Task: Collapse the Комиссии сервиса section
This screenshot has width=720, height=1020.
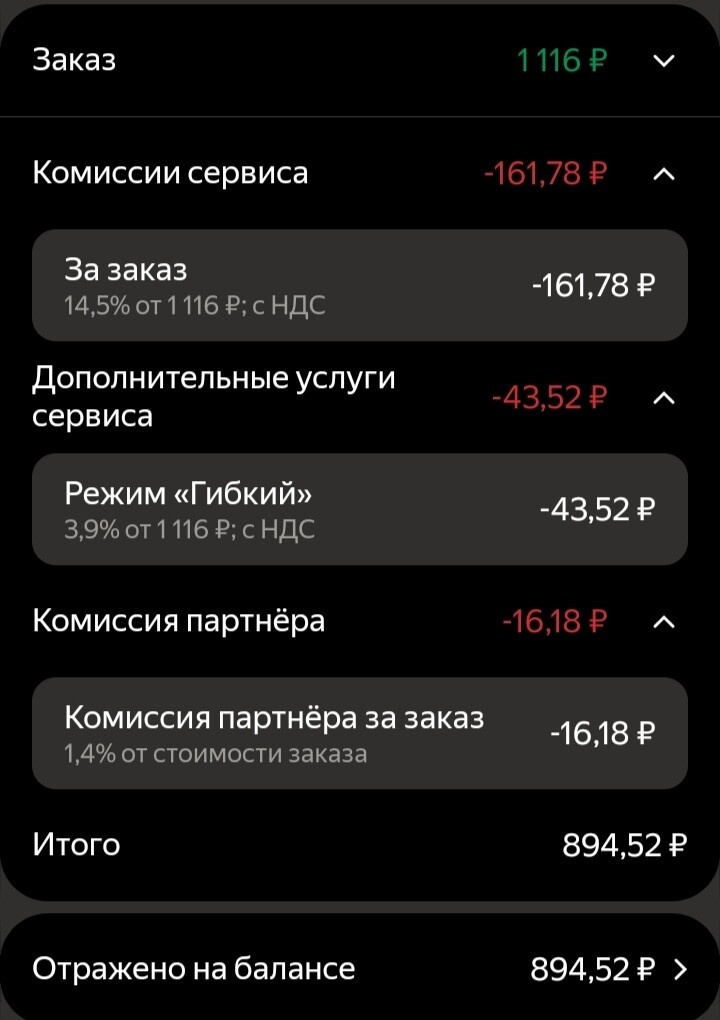Action: coord(662,172)
